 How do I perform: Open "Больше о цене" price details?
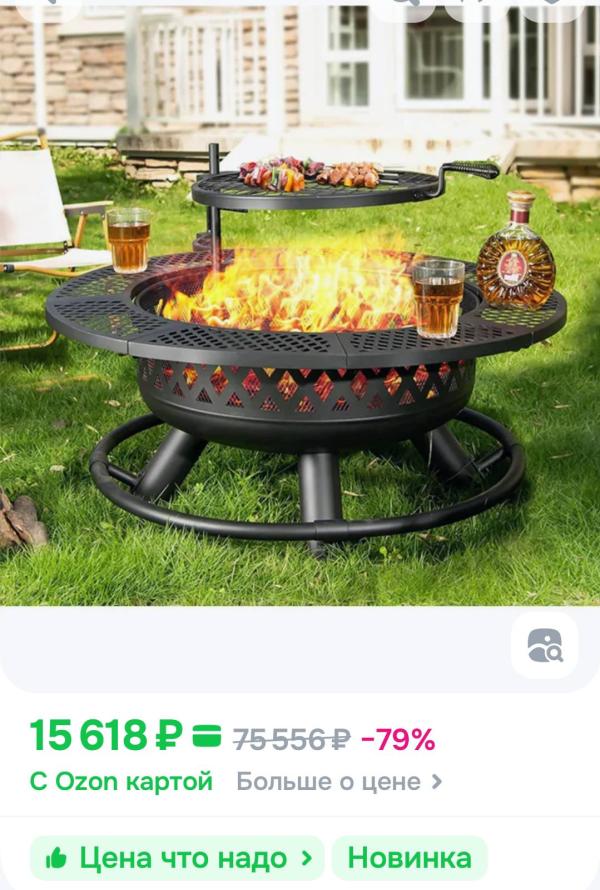tap(339, 782)
